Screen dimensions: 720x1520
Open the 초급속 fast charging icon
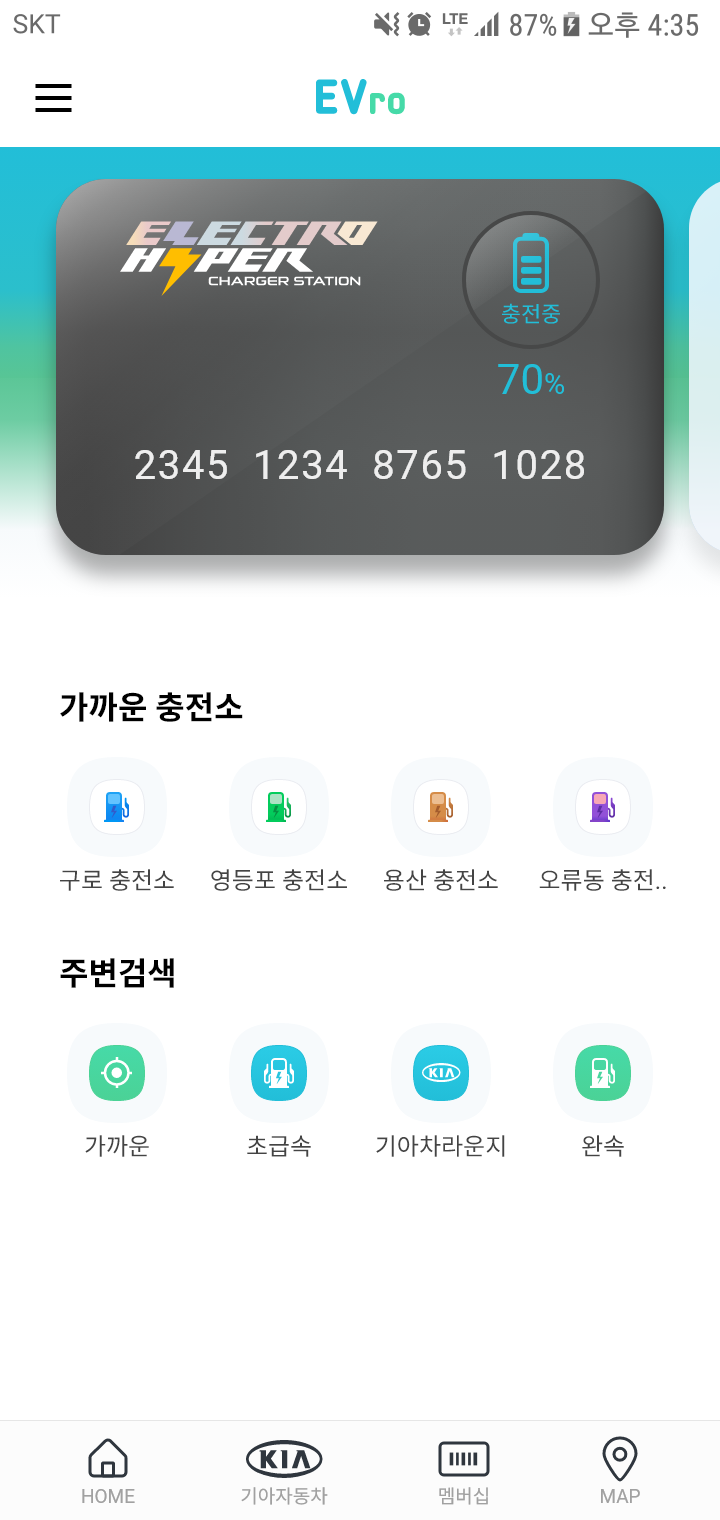(x=279, y=1072)
